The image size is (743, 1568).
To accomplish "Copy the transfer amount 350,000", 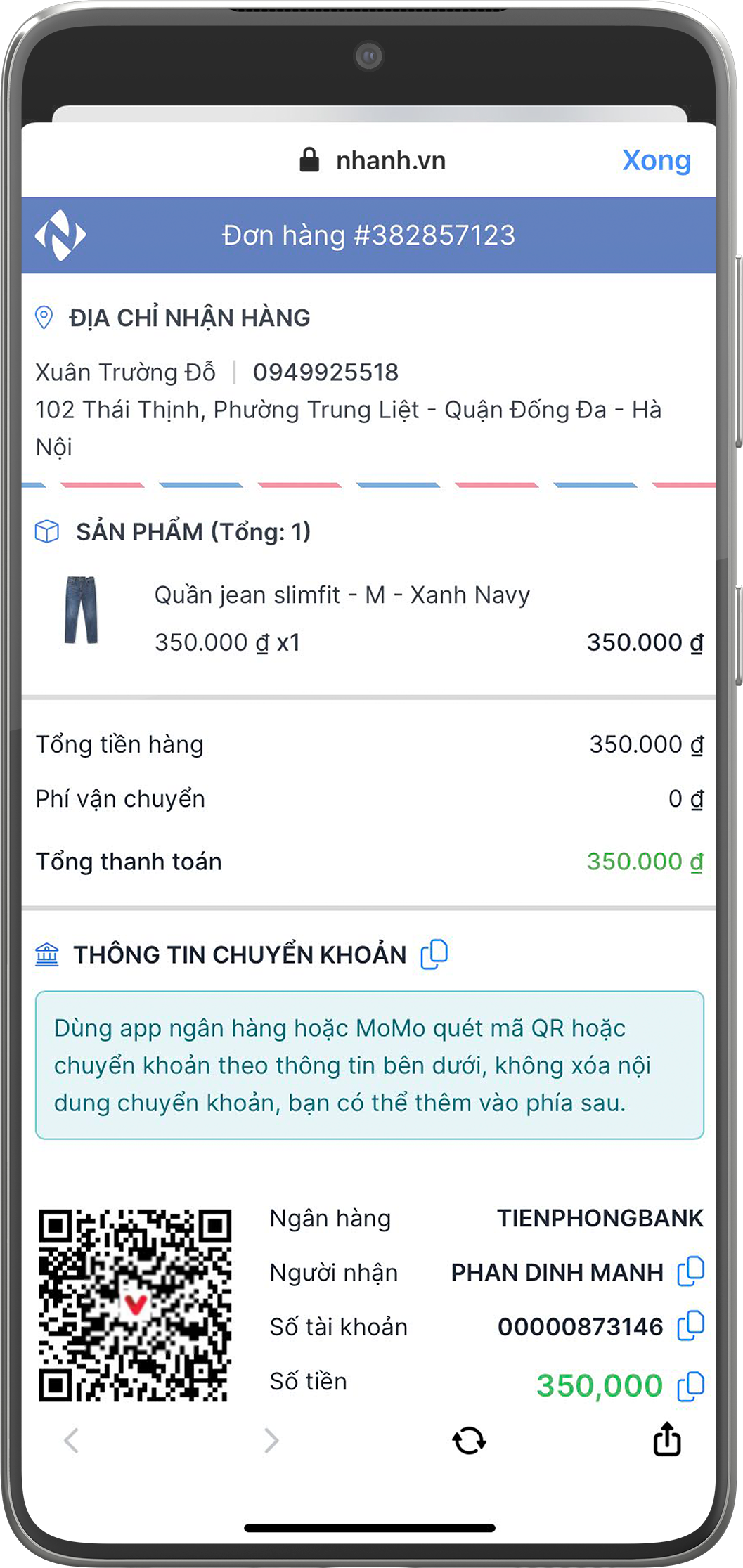I will pyautogui.click(x=690, y=1386).
